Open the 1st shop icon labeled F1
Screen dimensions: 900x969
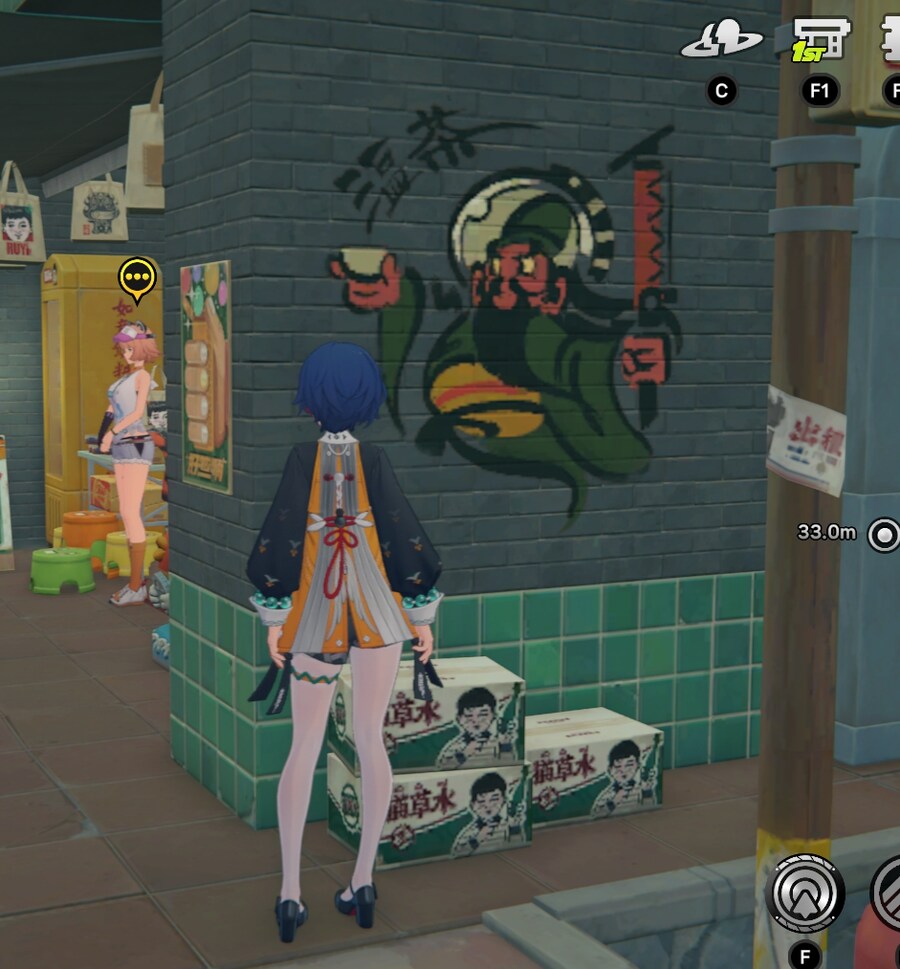tap(820, 41)
